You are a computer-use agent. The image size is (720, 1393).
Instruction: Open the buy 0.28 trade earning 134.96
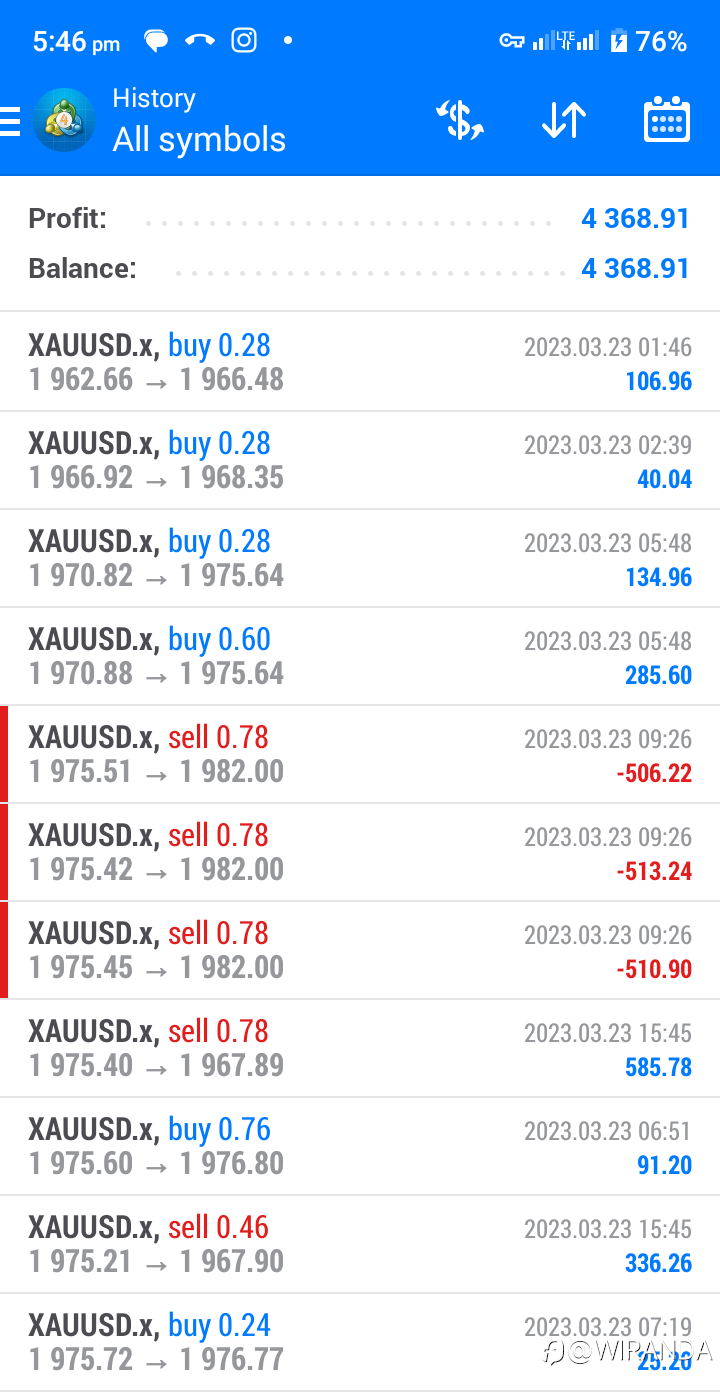click(360, 558)
